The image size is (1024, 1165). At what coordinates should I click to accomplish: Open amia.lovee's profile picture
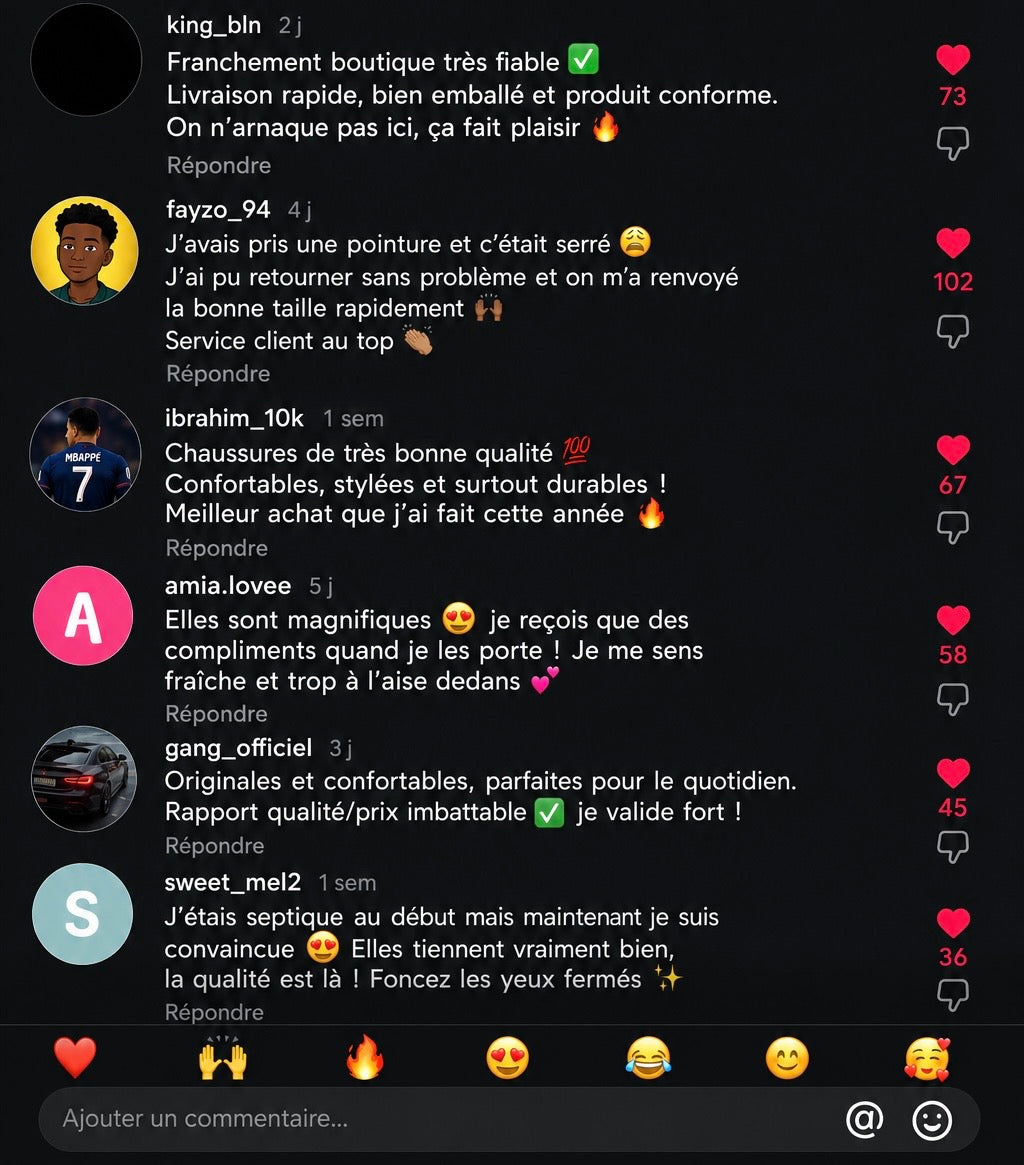click(83, 616)
